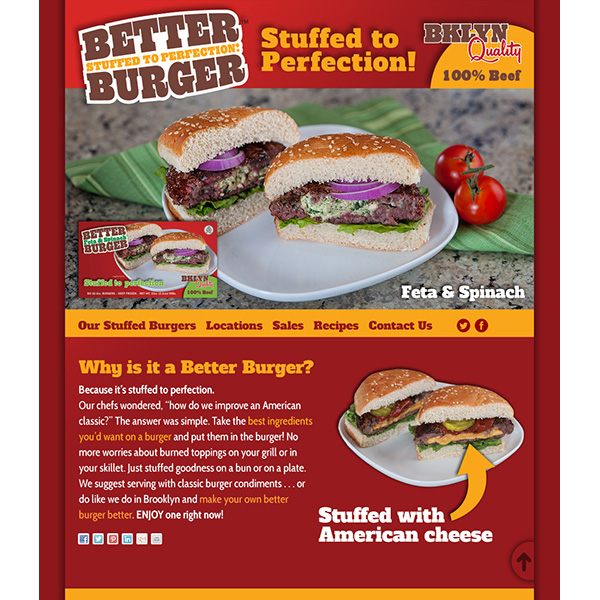Share this page via Gmail icon
Screen dimensions: 600x600
142,539
